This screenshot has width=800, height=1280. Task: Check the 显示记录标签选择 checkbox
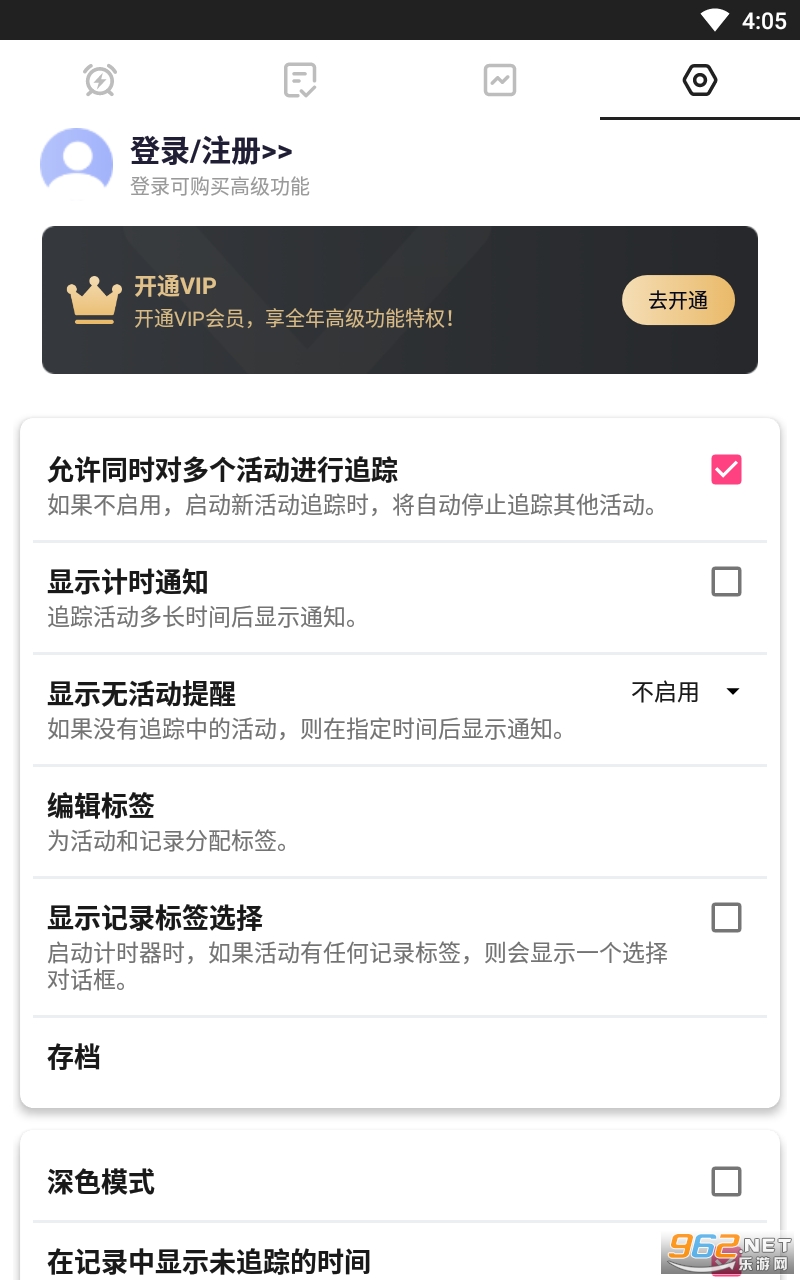726,917
